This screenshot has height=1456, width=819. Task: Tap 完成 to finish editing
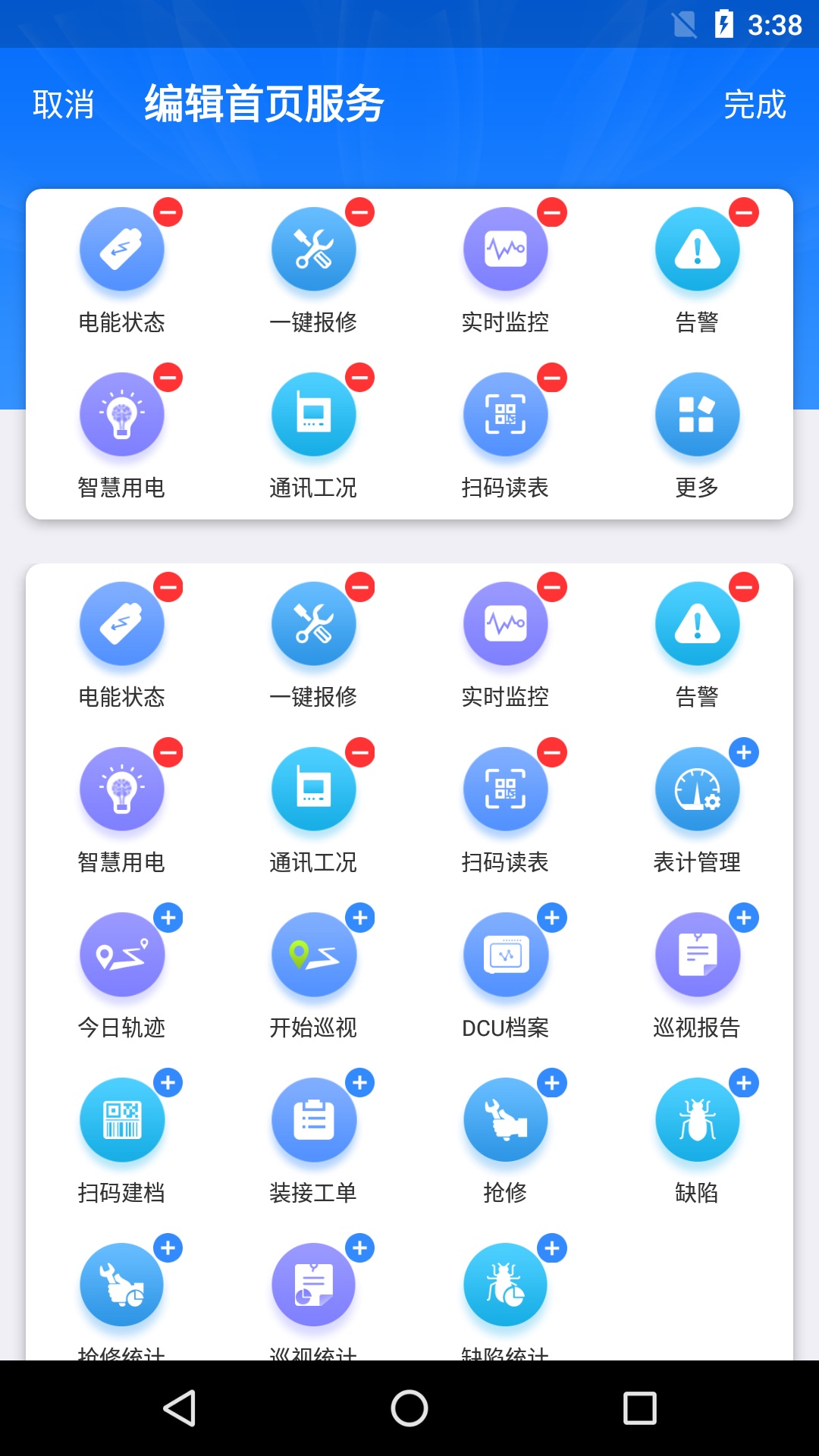click(x=755, y=105)
